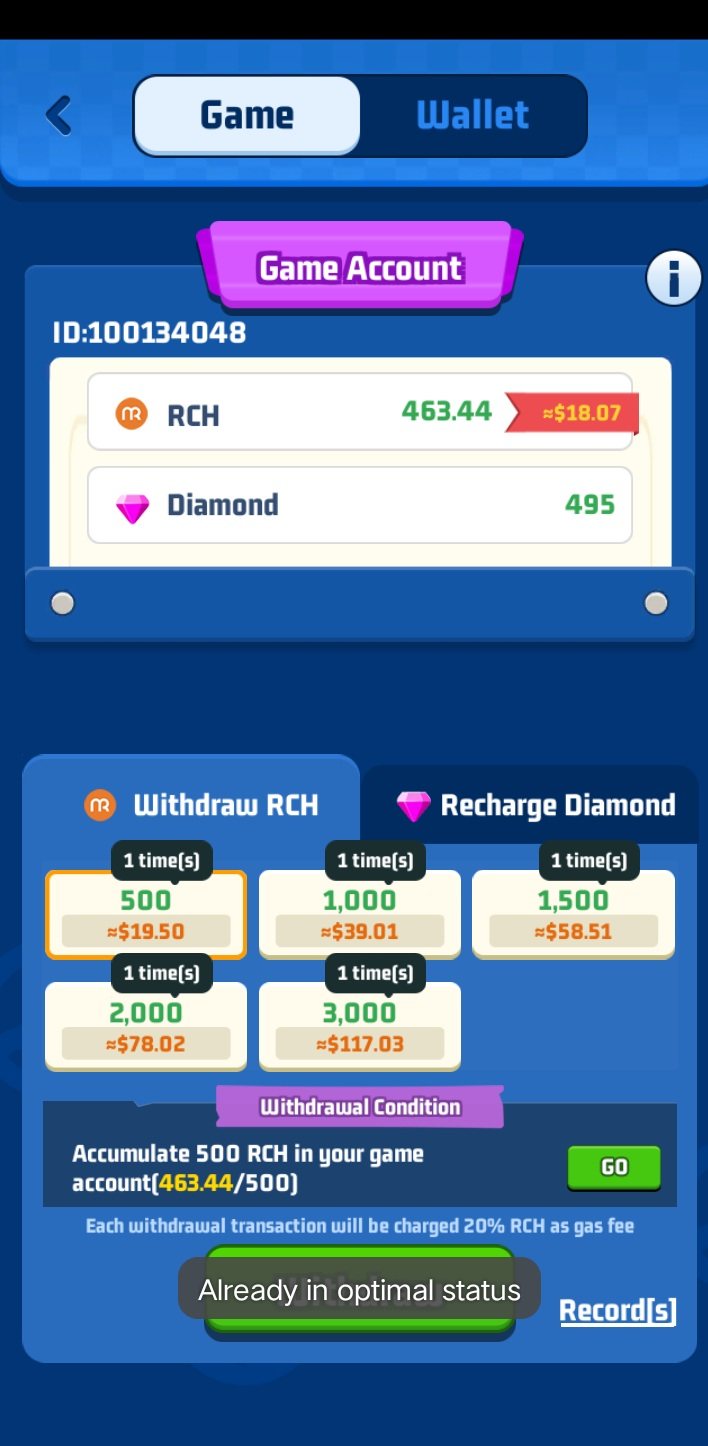This screenshot has height=1446, width=708.
Task: Open withdrawal Record(s) link
Action: coord(617,1310)
